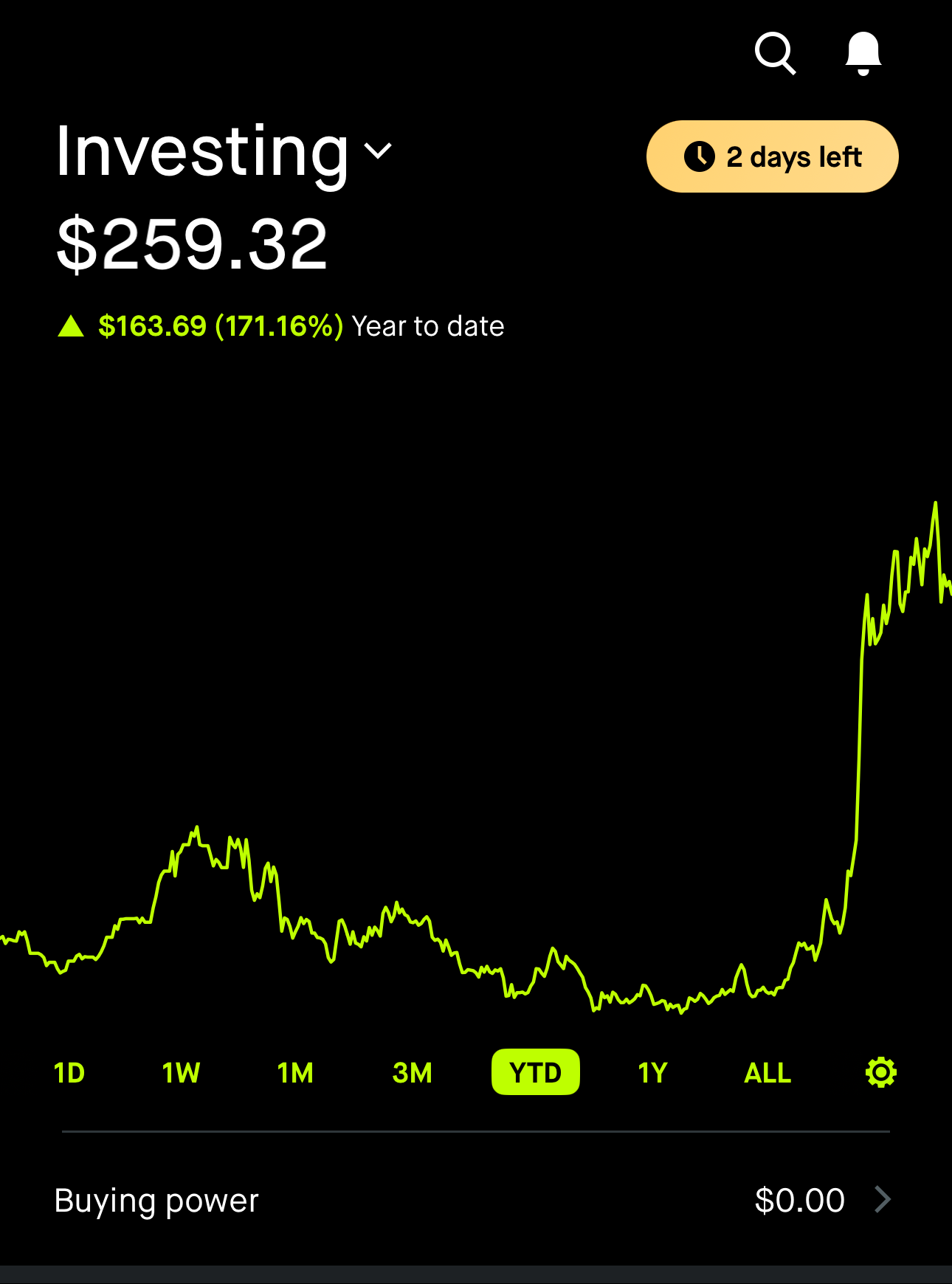
Task: Open the Buying power row
Action: pyautogui.click(x=472, y=1200)
